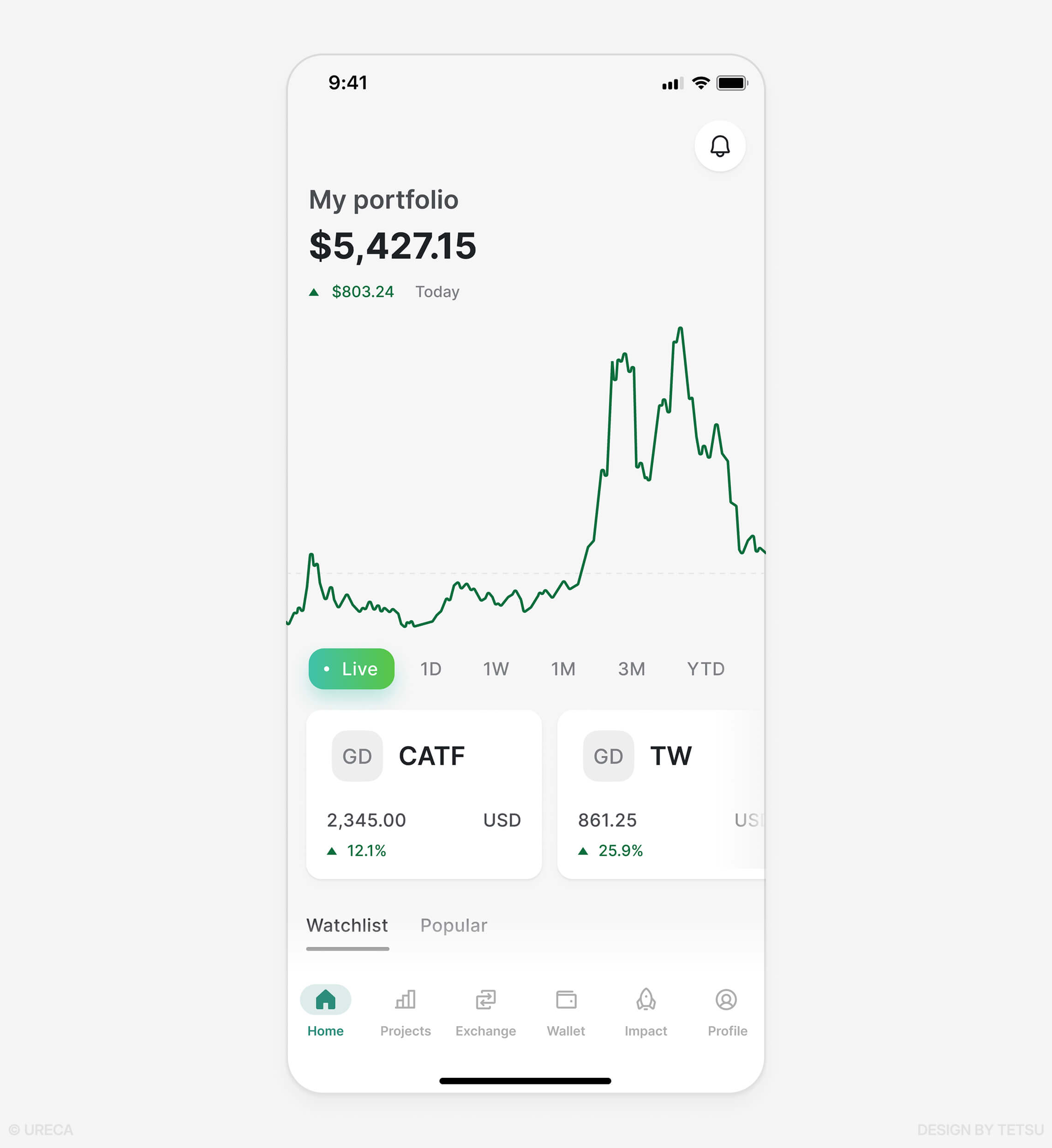Show the 1M chart range

563,669
